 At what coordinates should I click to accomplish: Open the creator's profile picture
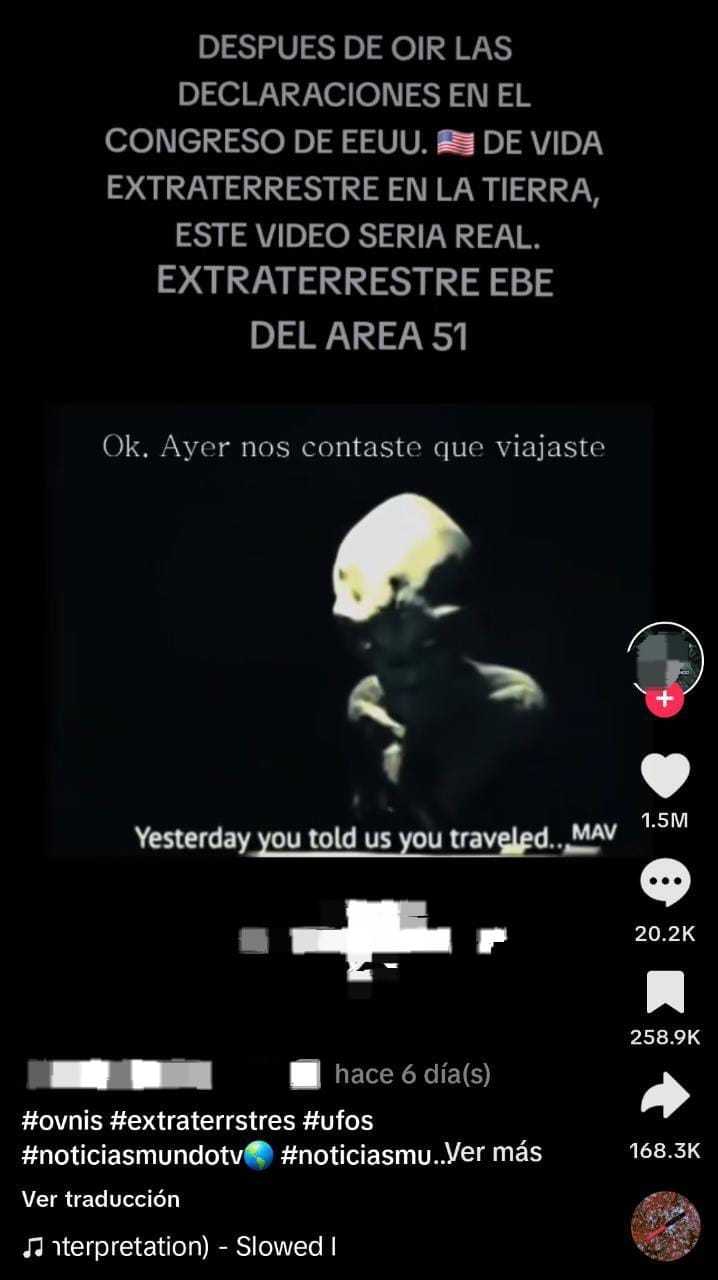click(665, 658)
